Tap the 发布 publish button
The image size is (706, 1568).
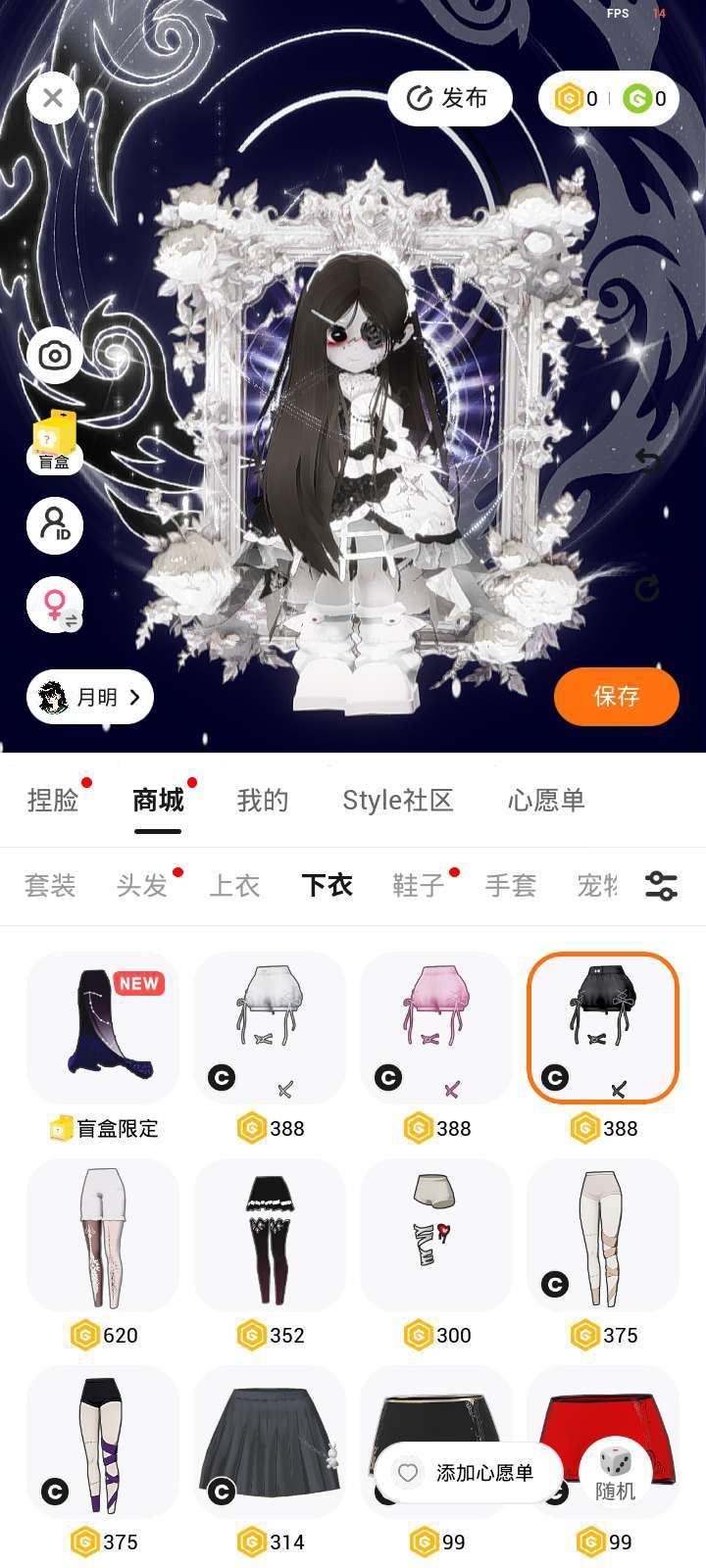450,98
